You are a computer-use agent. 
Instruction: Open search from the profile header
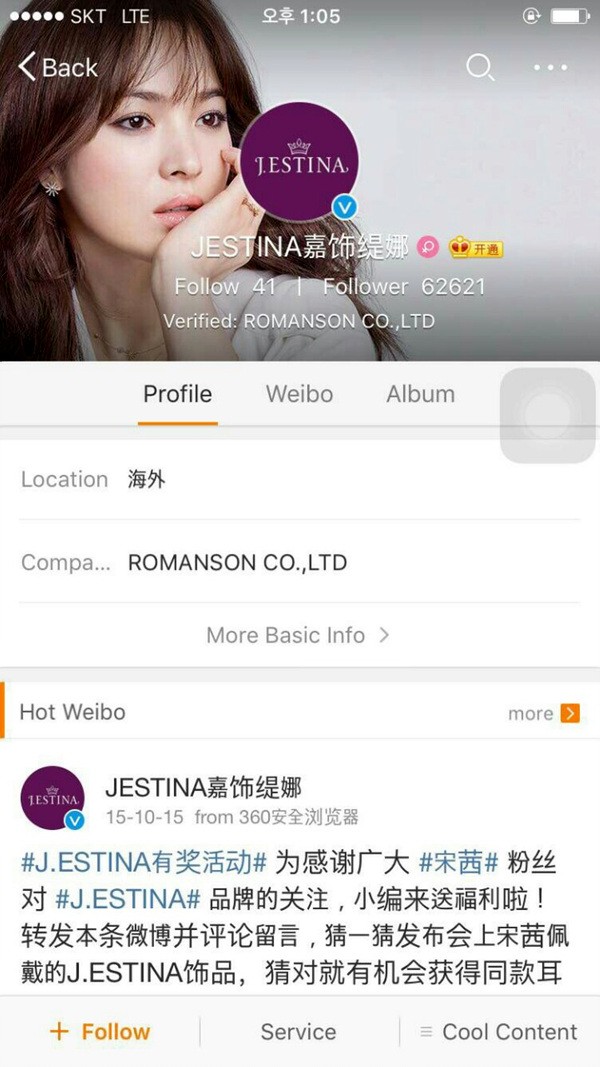[480, 68]
